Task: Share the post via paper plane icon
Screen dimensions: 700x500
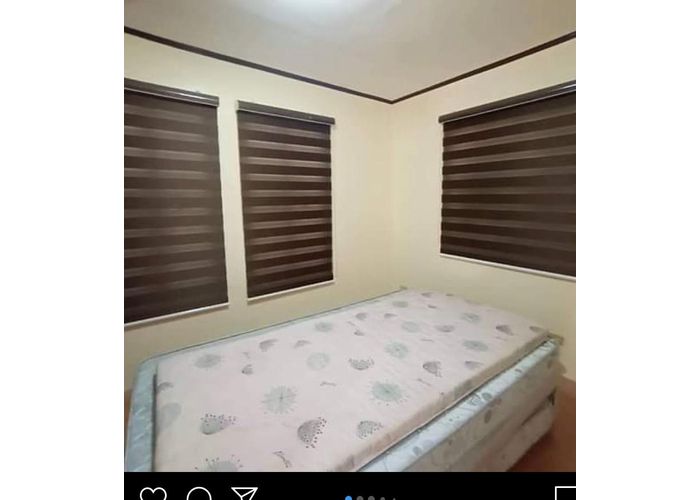Action: (244, 495)
